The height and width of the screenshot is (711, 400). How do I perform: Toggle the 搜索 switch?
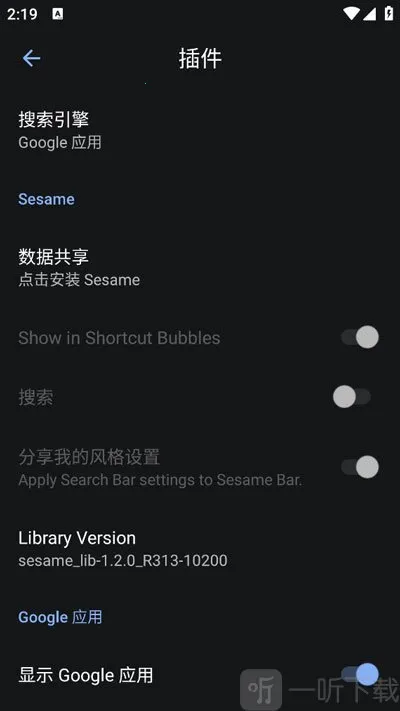352,397
